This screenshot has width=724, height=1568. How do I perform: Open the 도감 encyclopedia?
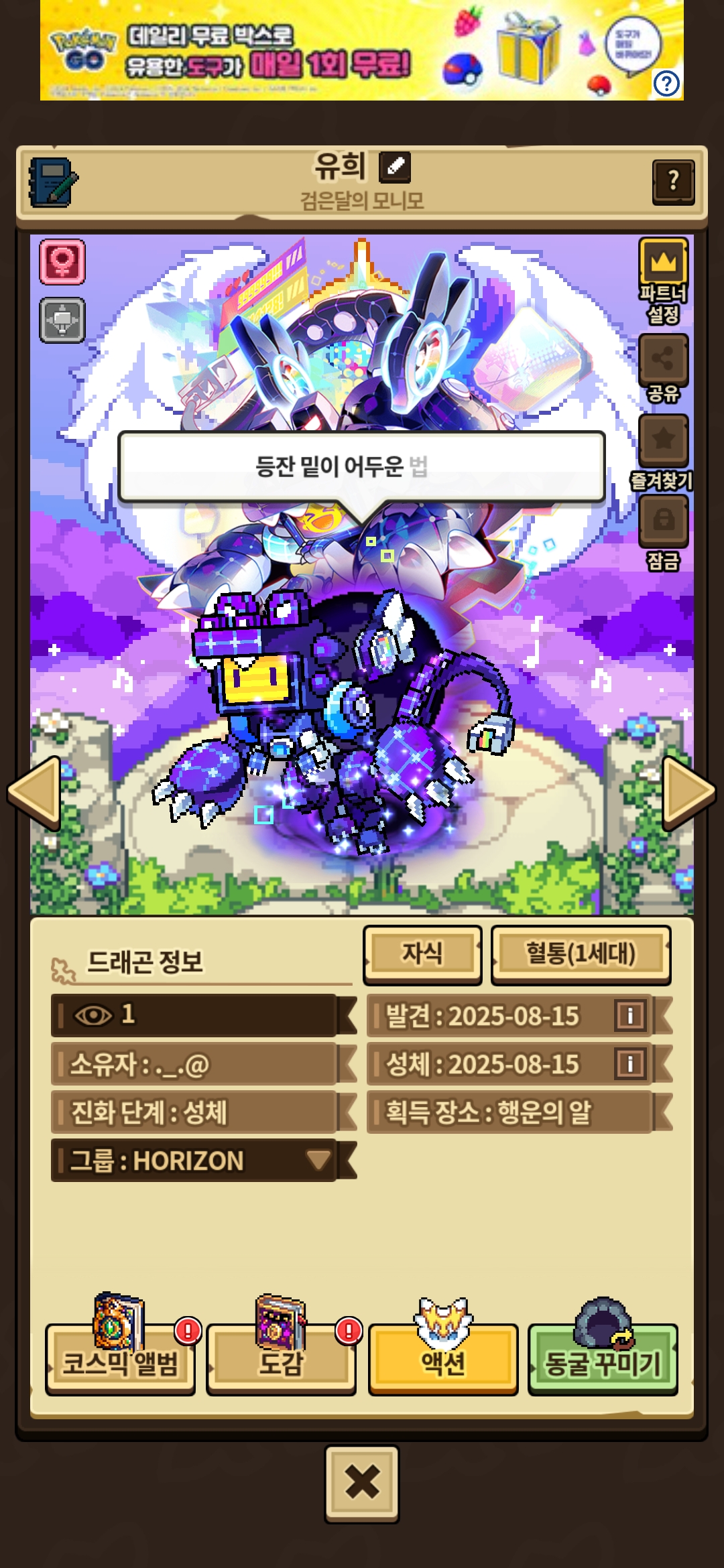(281, 1361)
